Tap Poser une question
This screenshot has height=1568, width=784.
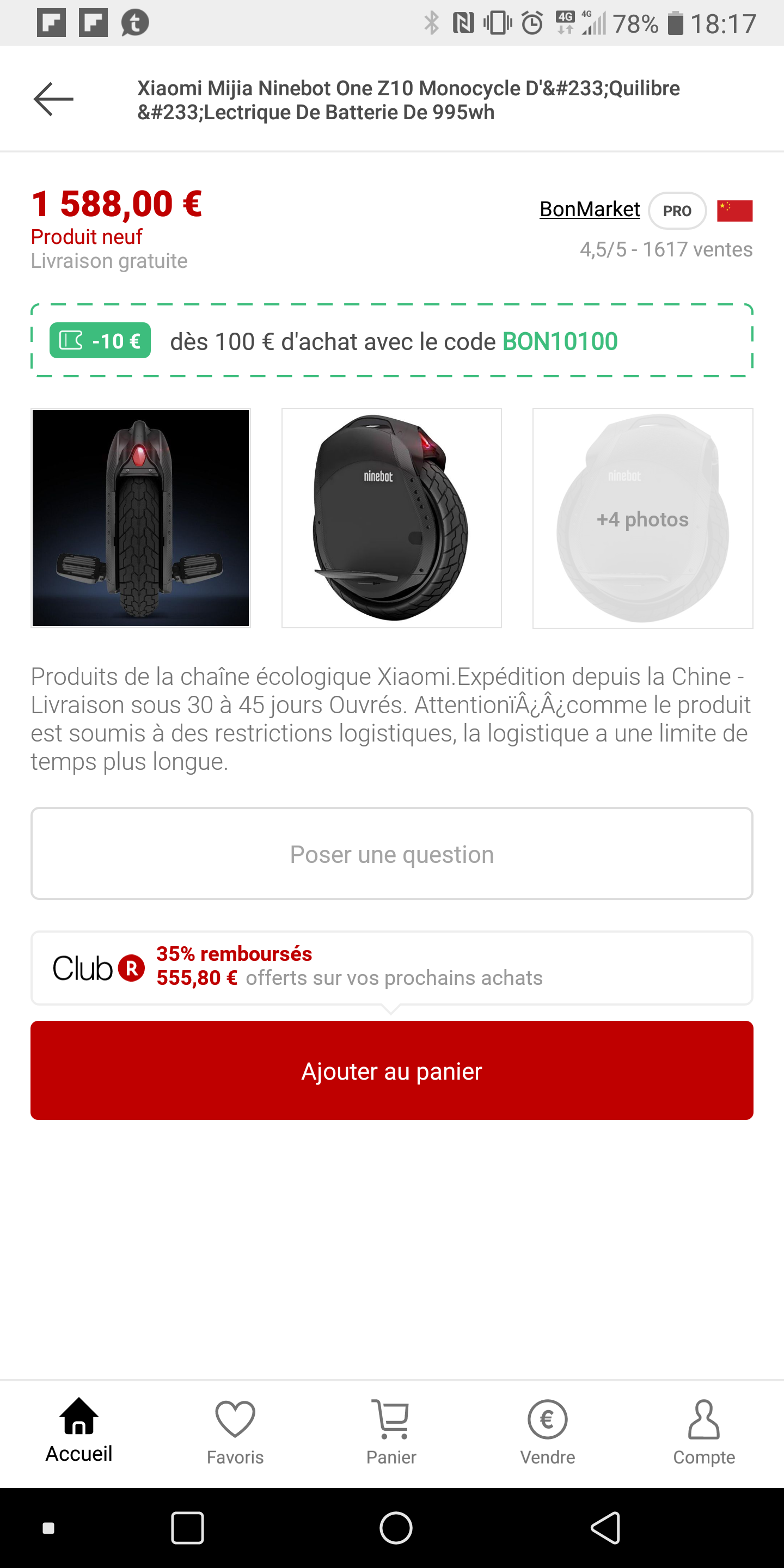pos(392,853)
